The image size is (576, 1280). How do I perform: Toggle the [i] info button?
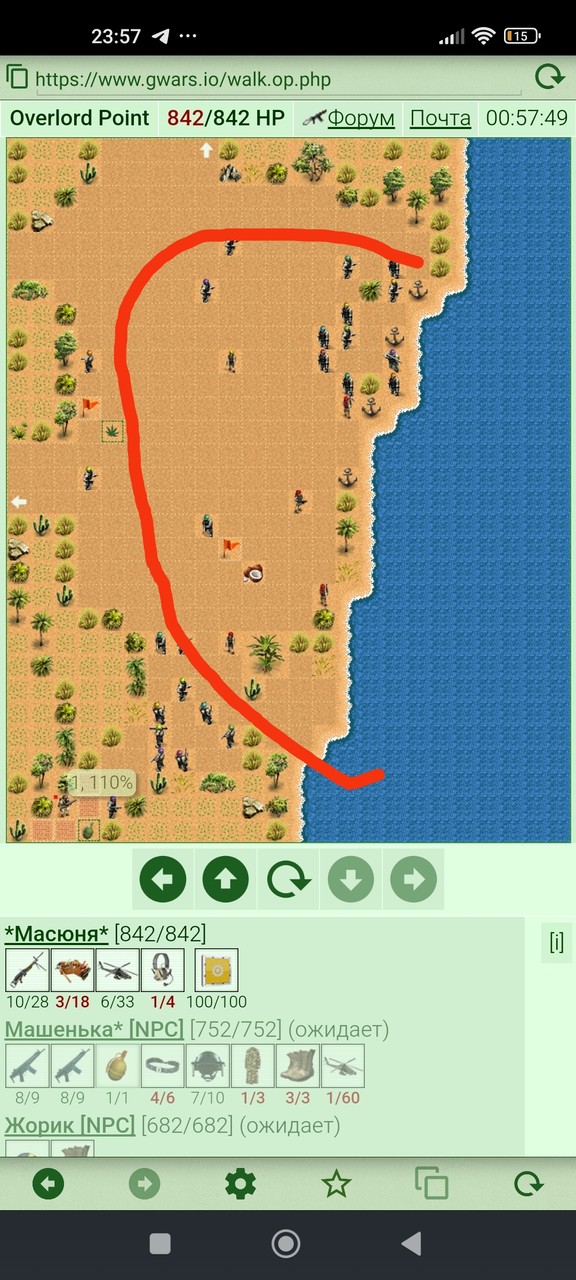point(556,942)
